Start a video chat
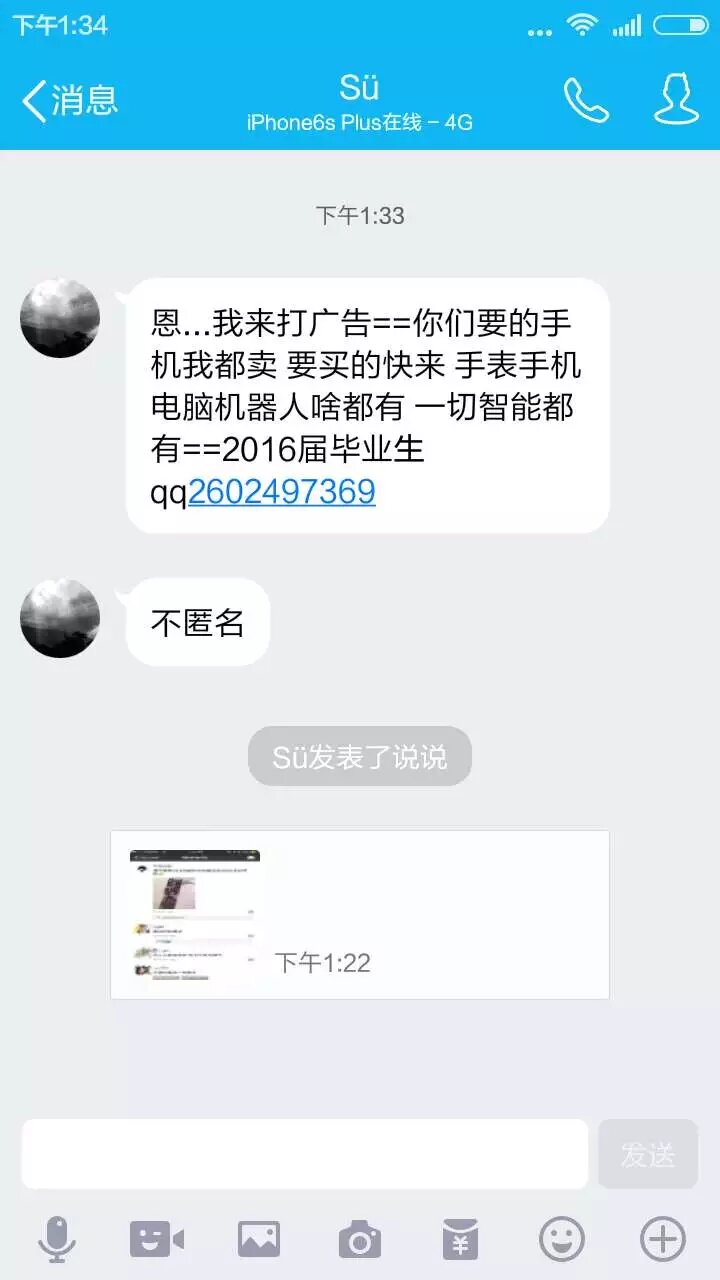 pos(157,1240)
